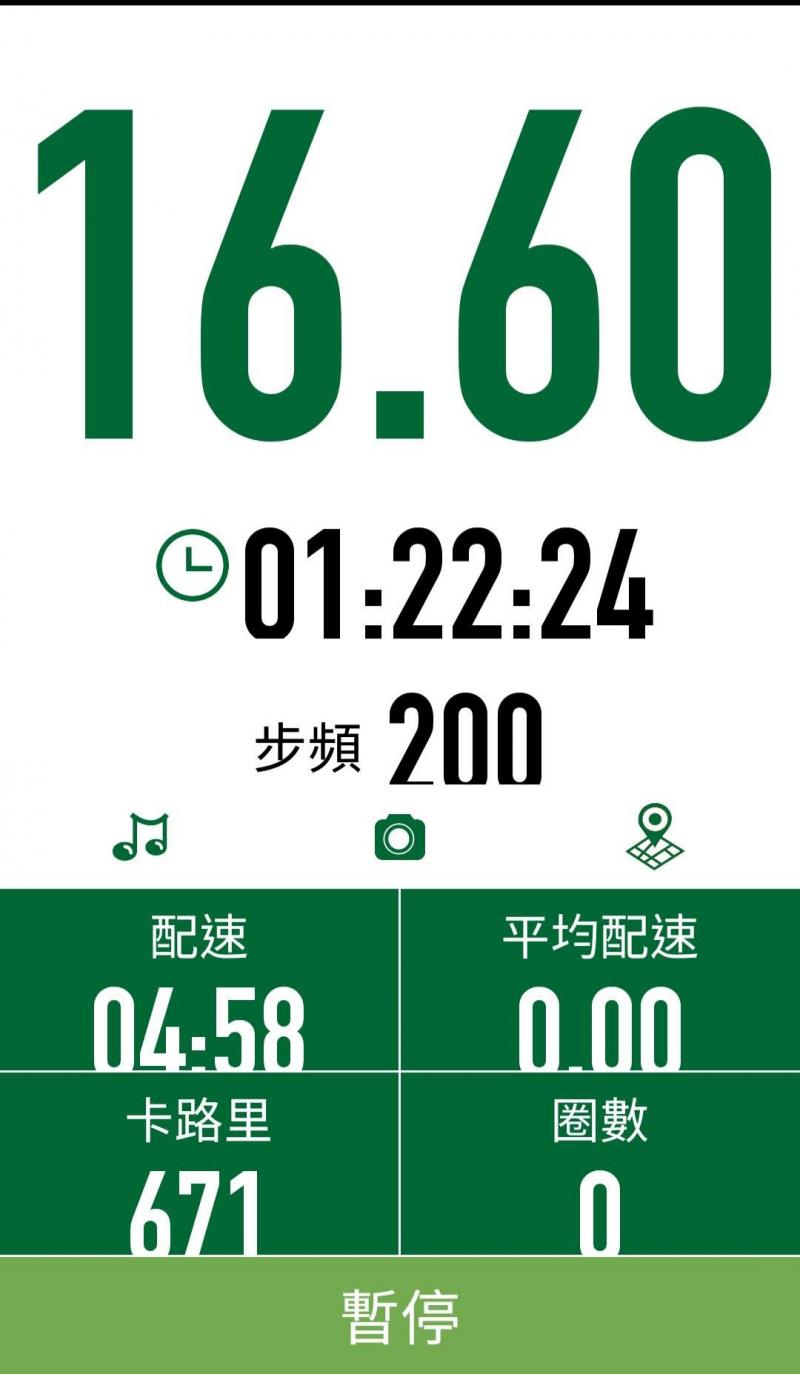Viewport: 800px width, 1374px height.
Task: Open the map location view
Action: click(655, 837)
